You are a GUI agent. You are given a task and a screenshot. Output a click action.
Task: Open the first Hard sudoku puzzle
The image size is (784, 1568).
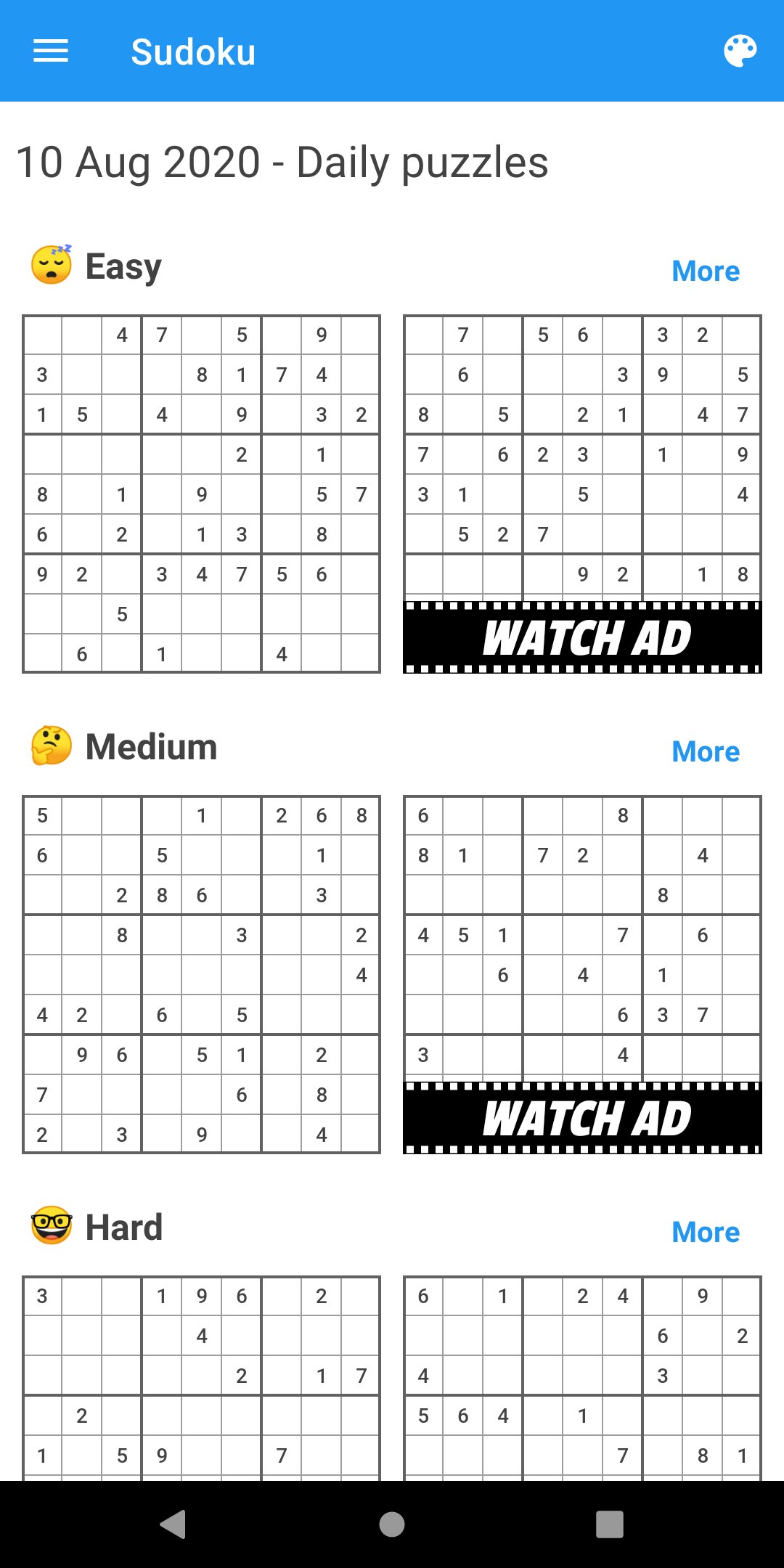click(202, 1378)
